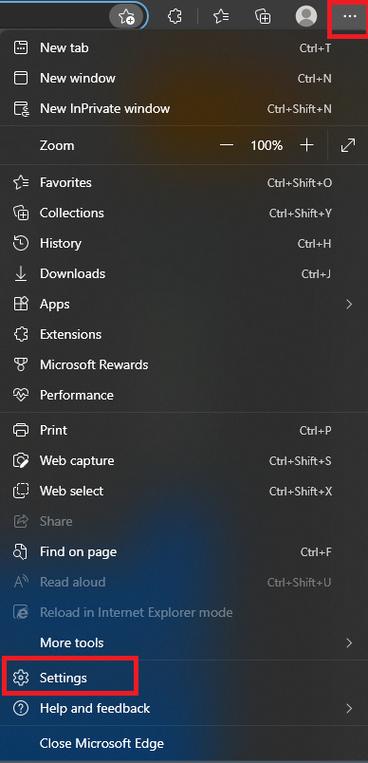Open the Favorites star-list toolbar icon

click(221, 17)
